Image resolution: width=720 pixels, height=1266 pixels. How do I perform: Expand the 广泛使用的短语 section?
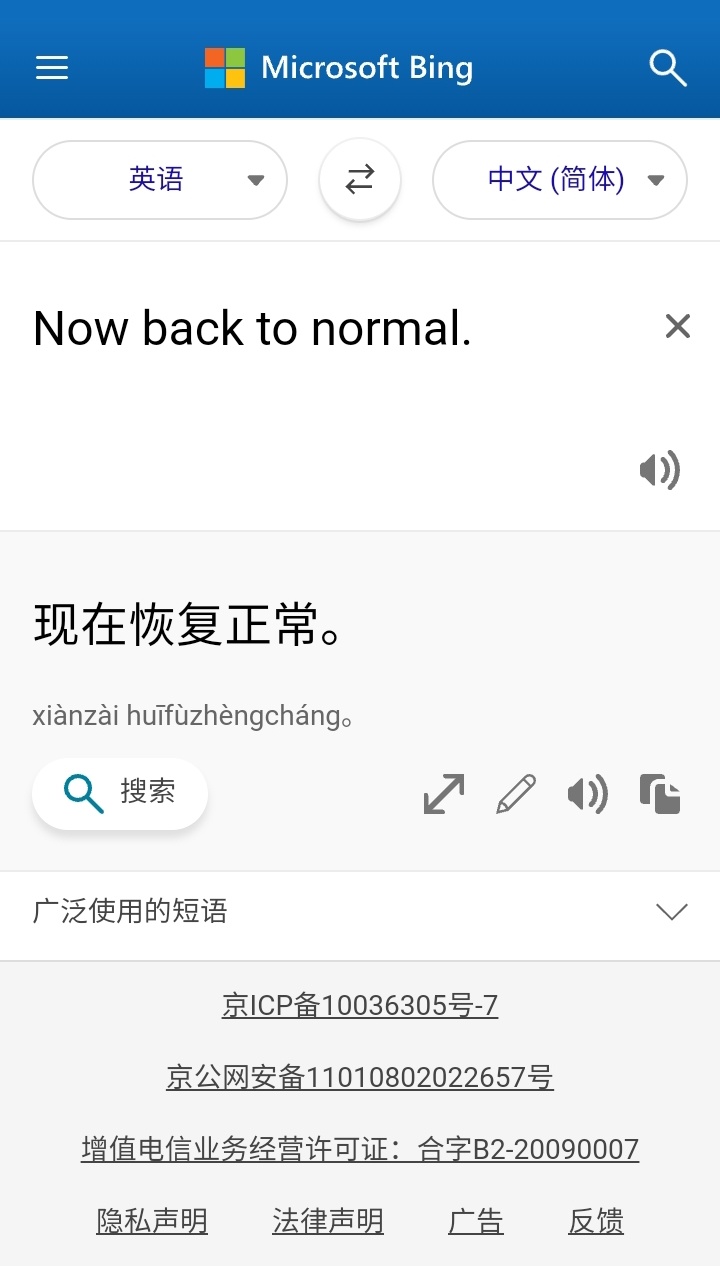360,911
